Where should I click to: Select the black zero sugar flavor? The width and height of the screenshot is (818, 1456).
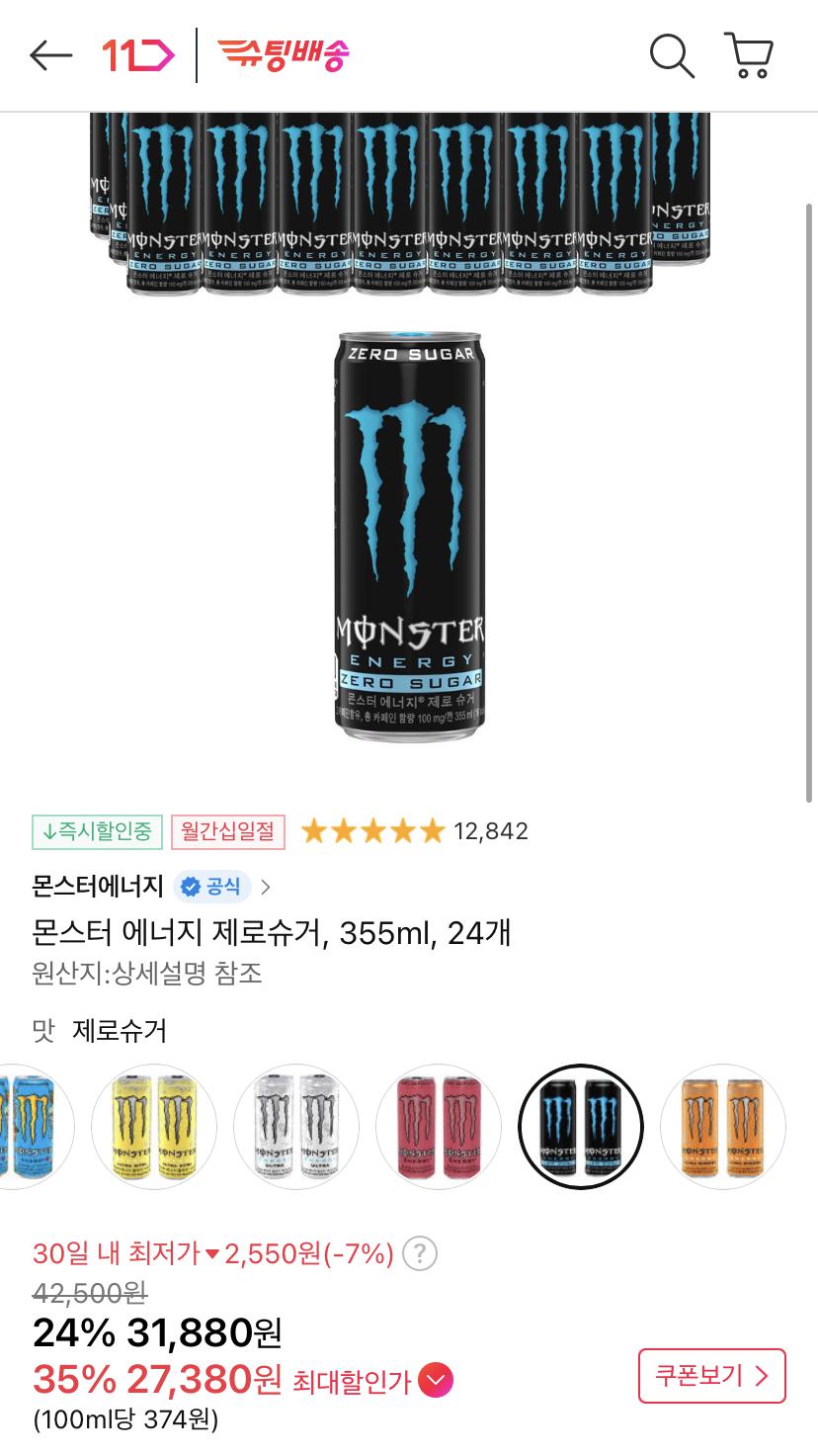581,1126
